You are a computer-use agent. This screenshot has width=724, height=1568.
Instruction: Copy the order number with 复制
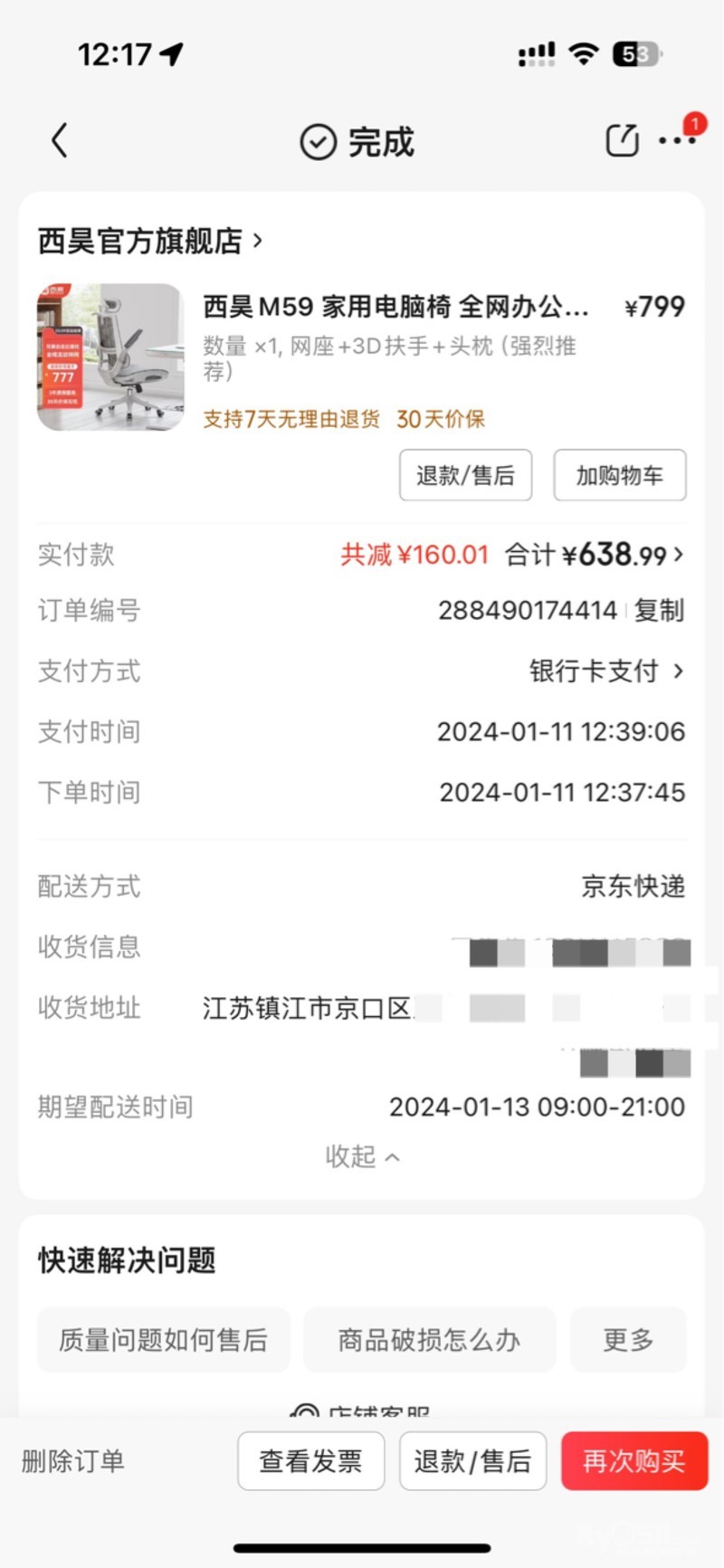(x=659, y=611)
